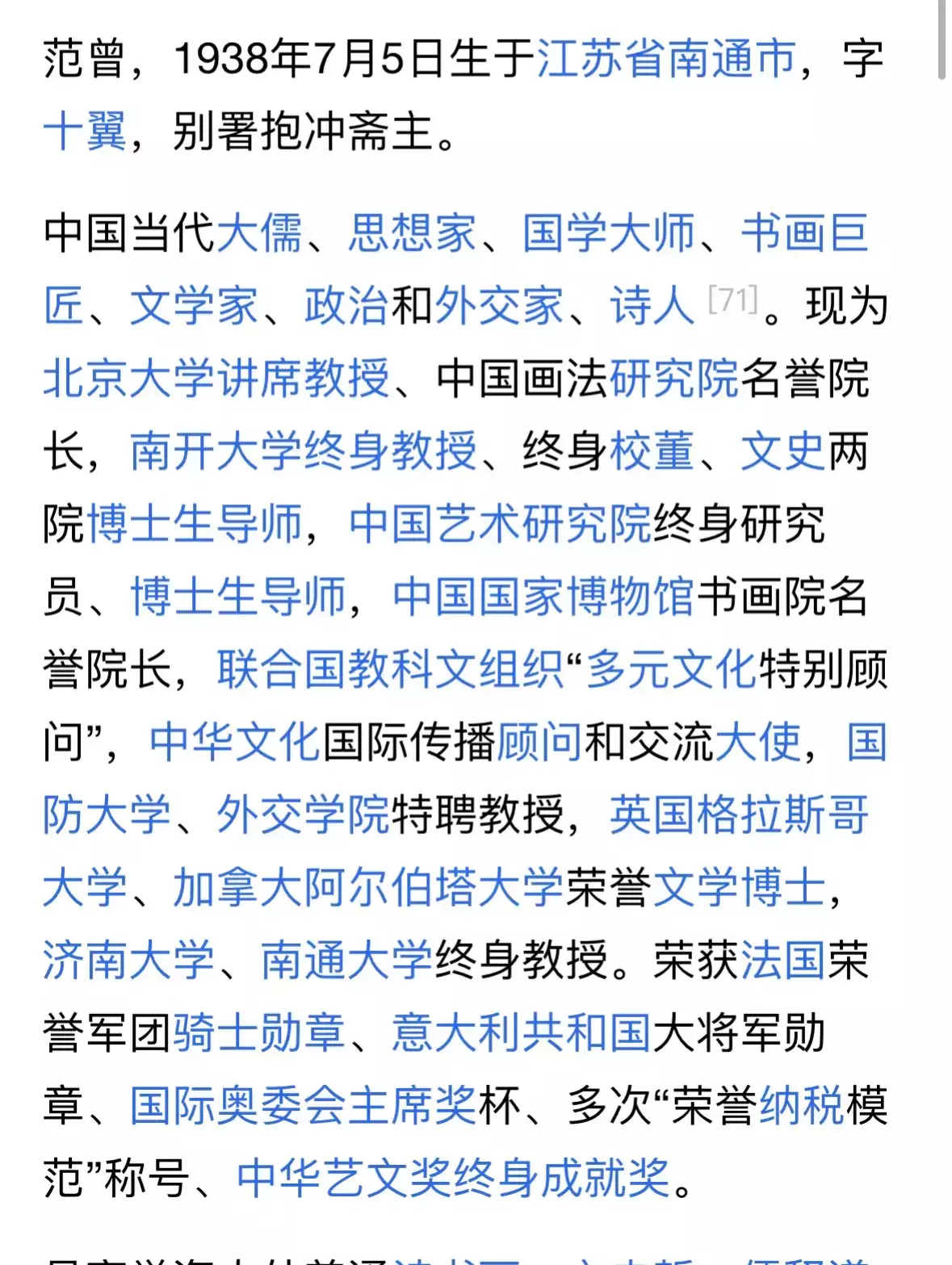The width and height of the screenshot is (952, 1265).
Task: Follow the 外交家 link
Action: pyautogui.click(x=500, y=306)
